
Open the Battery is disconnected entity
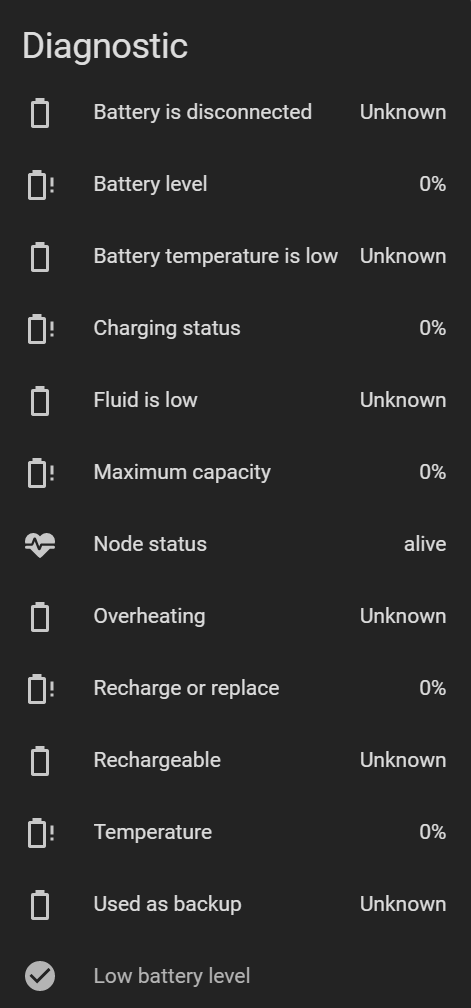point(235,112)
